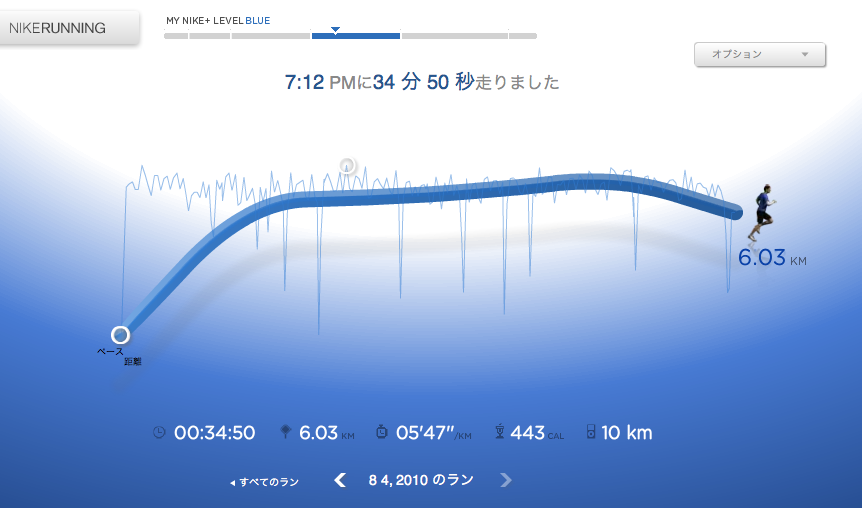Select the run start point marker
Viewport: 862px width, 508px height.
tap(120, 335)
